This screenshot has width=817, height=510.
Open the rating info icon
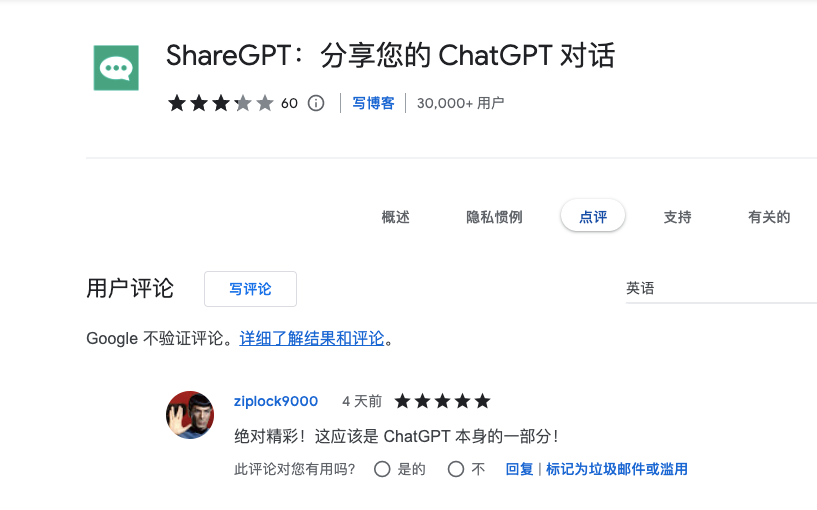pos(316,103)
